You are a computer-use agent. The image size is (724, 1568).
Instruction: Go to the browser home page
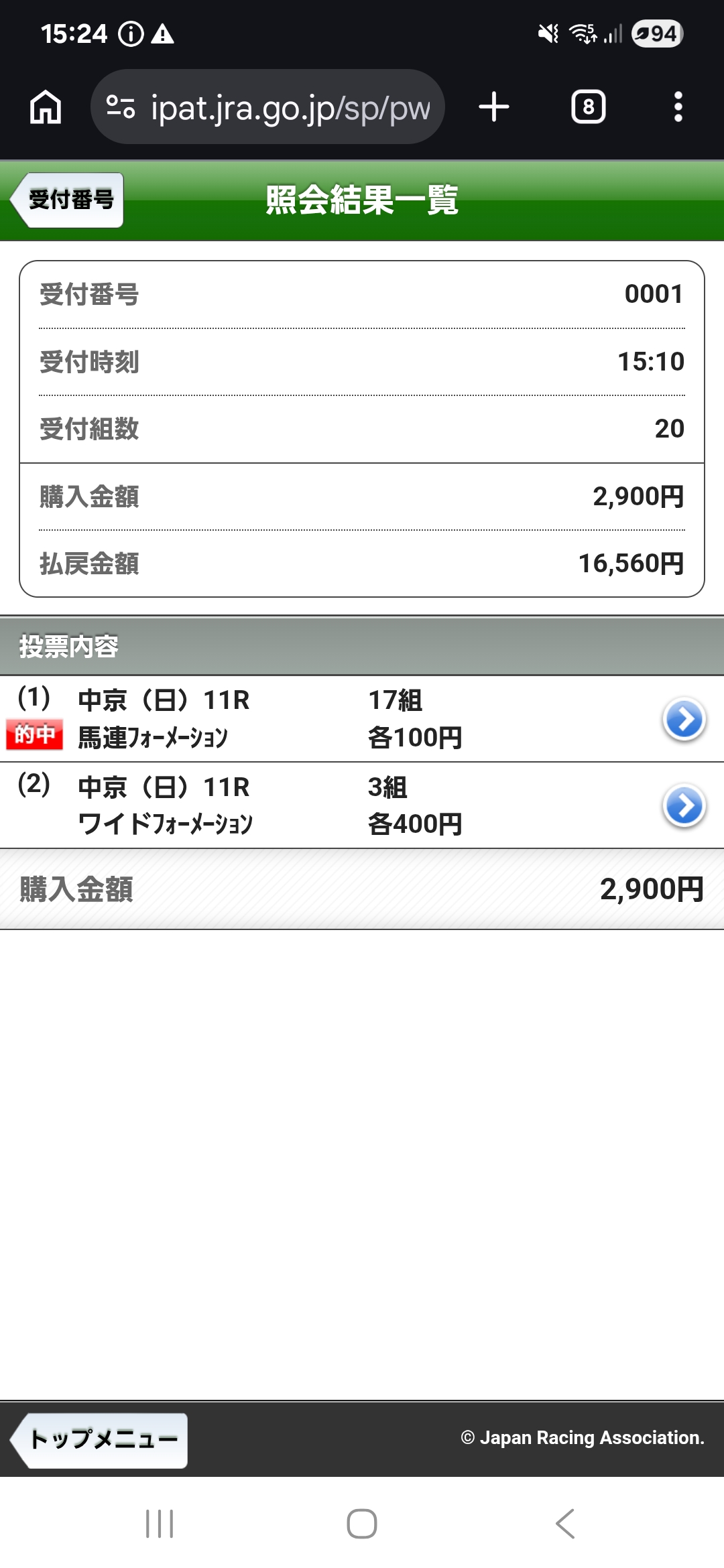(x=46, y=107)
